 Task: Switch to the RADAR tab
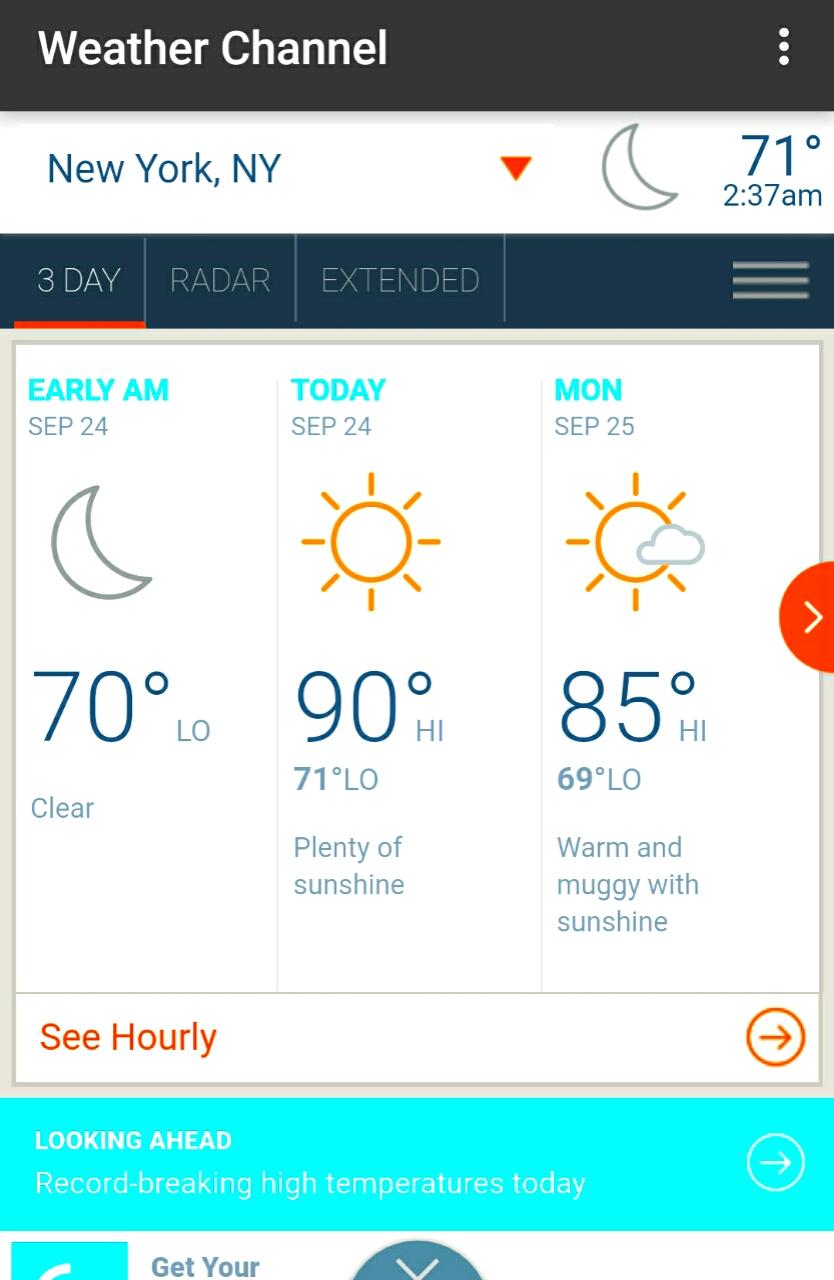(x=220, y=280)
